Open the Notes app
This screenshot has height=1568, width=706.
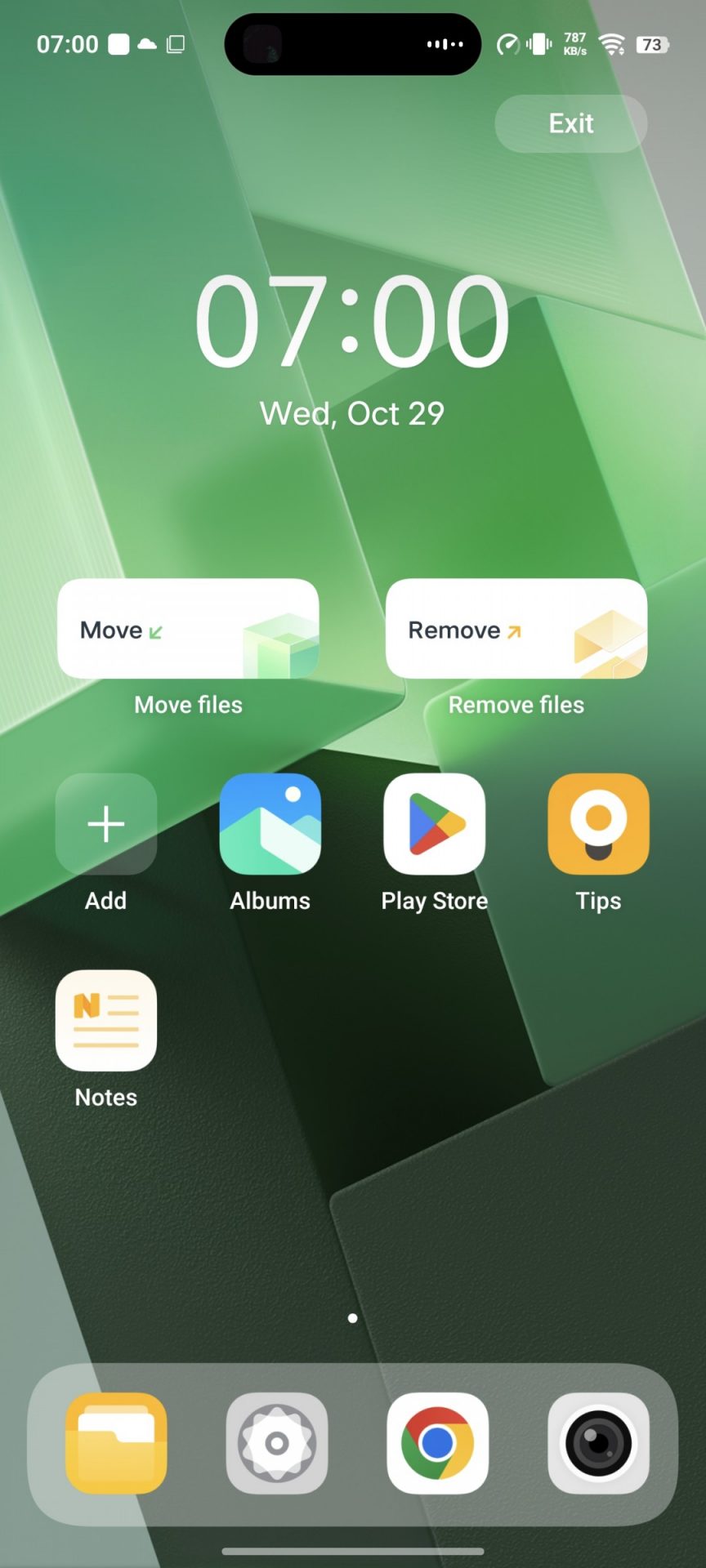coord(106,1020)
